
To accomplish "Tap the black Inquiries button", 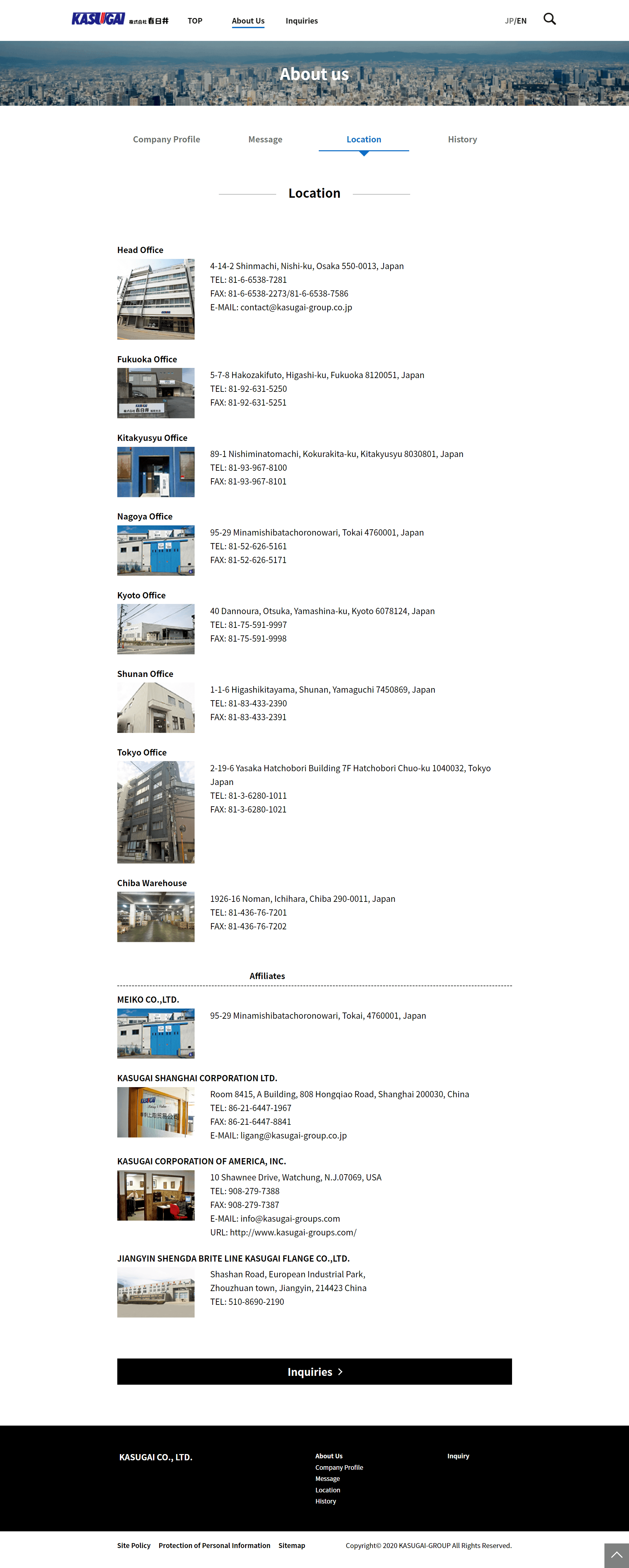I will pos(314,1371).
